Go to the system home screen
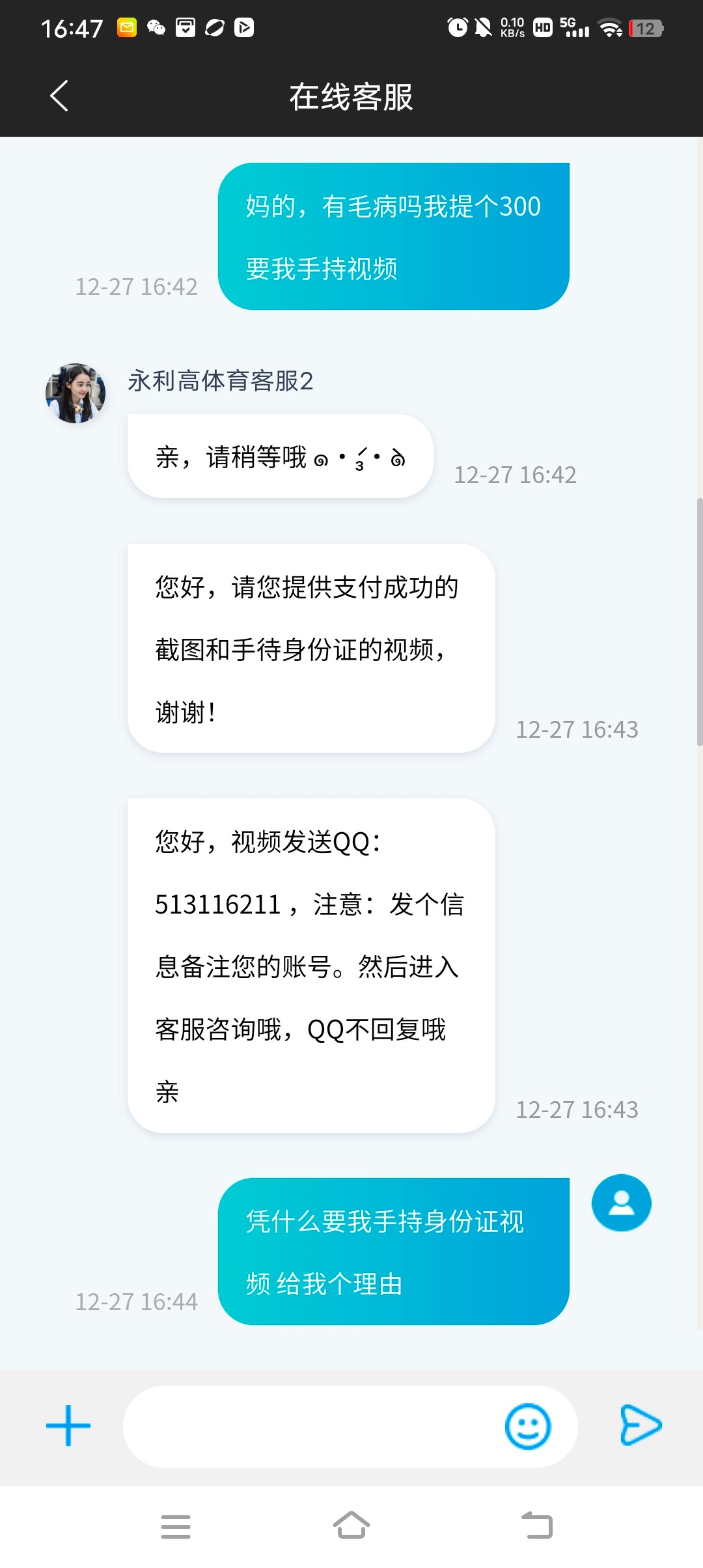This screenshot has width=703, height=1568. point(351,1526)
